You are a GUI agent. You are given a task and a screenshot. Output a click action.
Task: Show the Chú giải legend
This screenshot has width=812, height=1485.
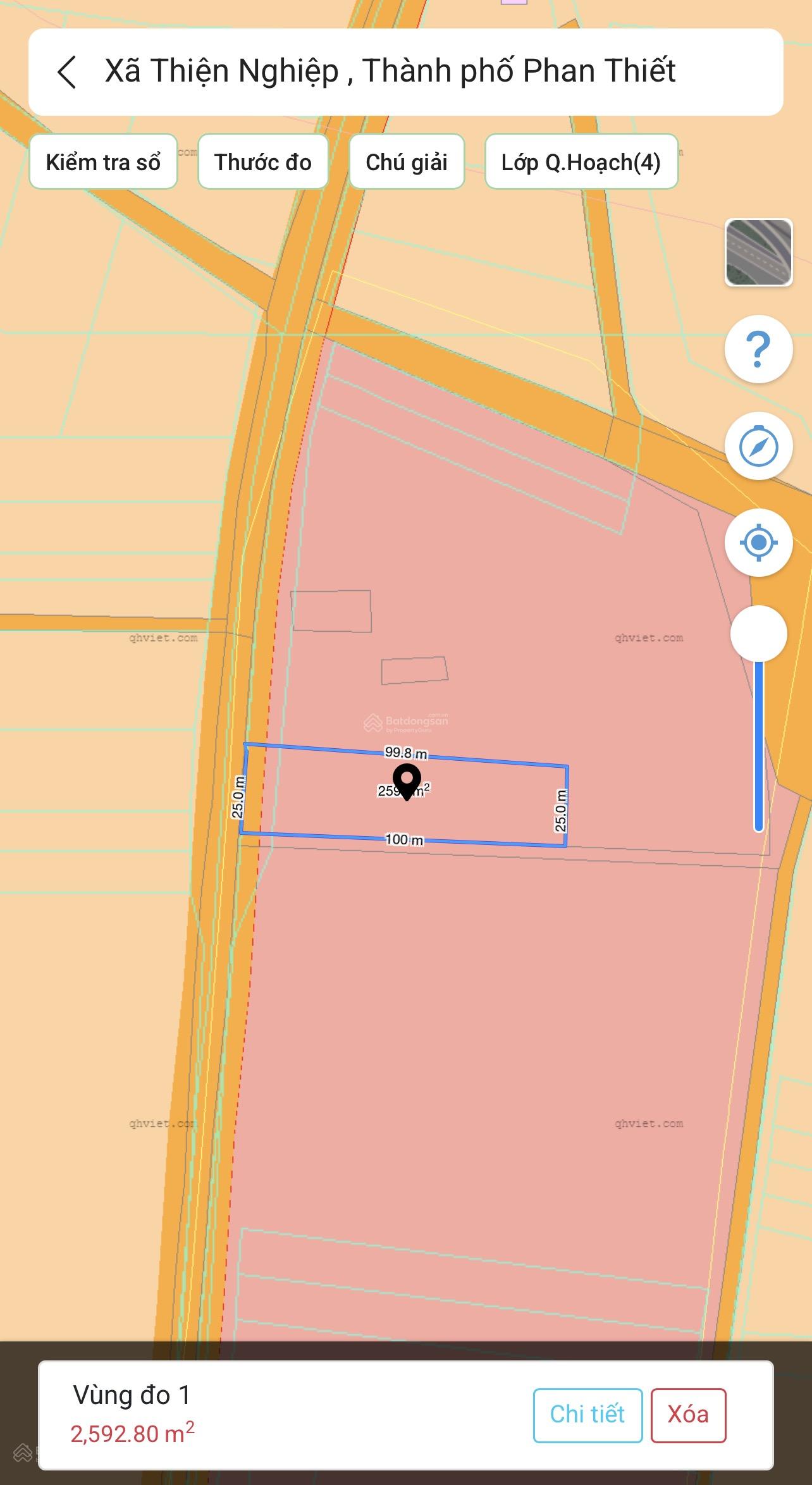tap(407, 162)
